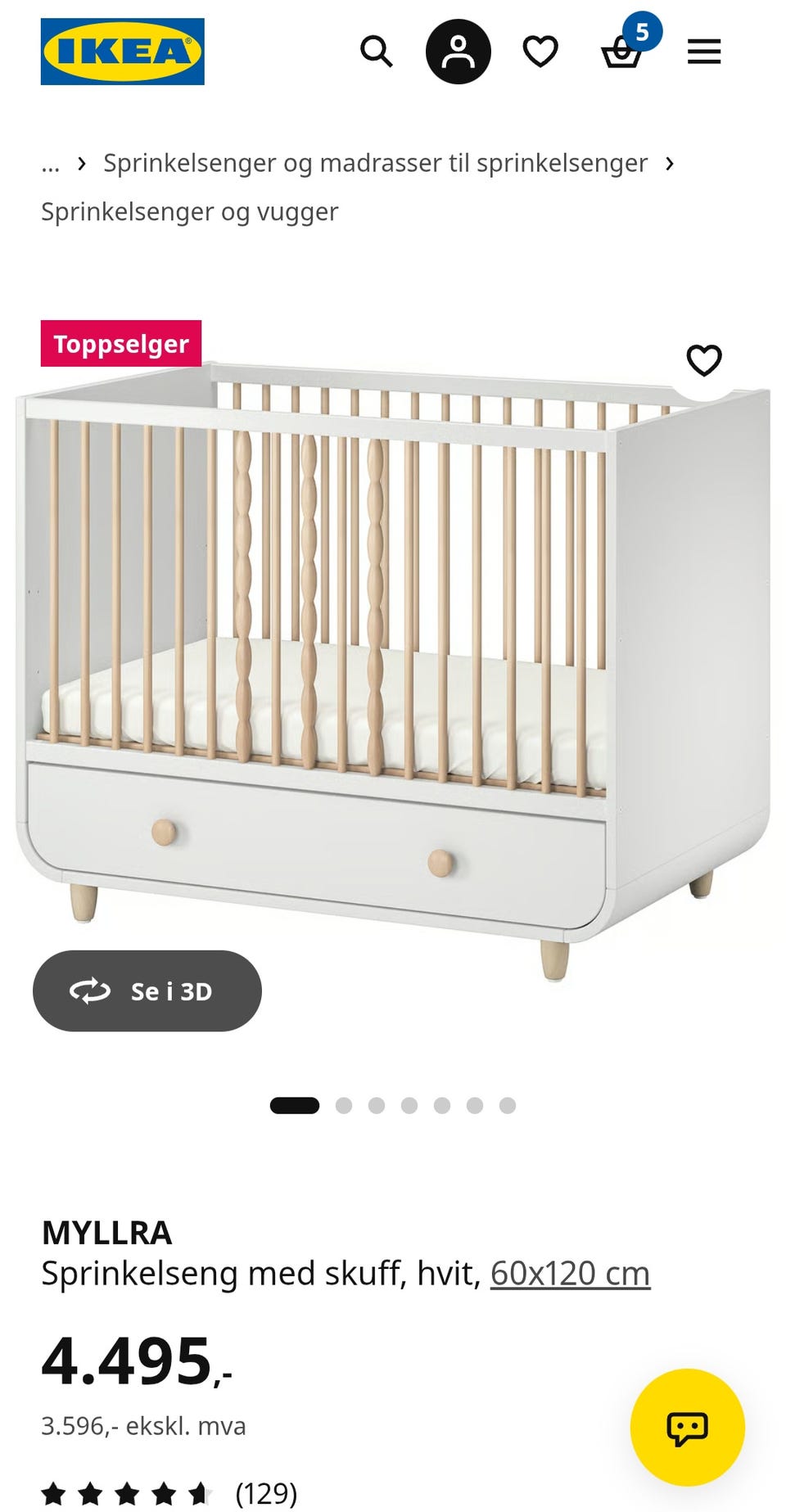The width and height of the screenshot is (786, 1512).
Task: Jump to the second image indicator dot
Action: click(344, 1105)
